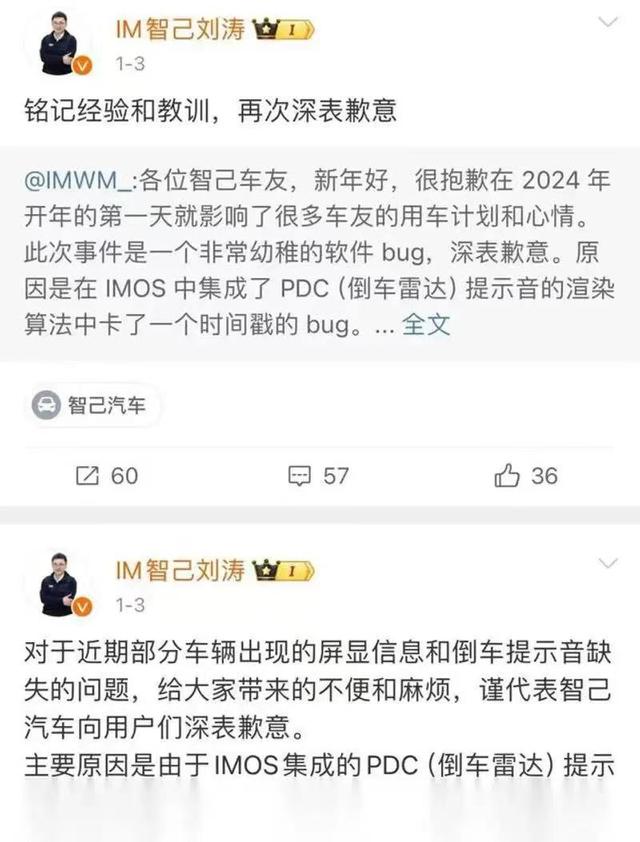Open the avatar on the 铭记经验和教训 post

click(x=59, y=45)
